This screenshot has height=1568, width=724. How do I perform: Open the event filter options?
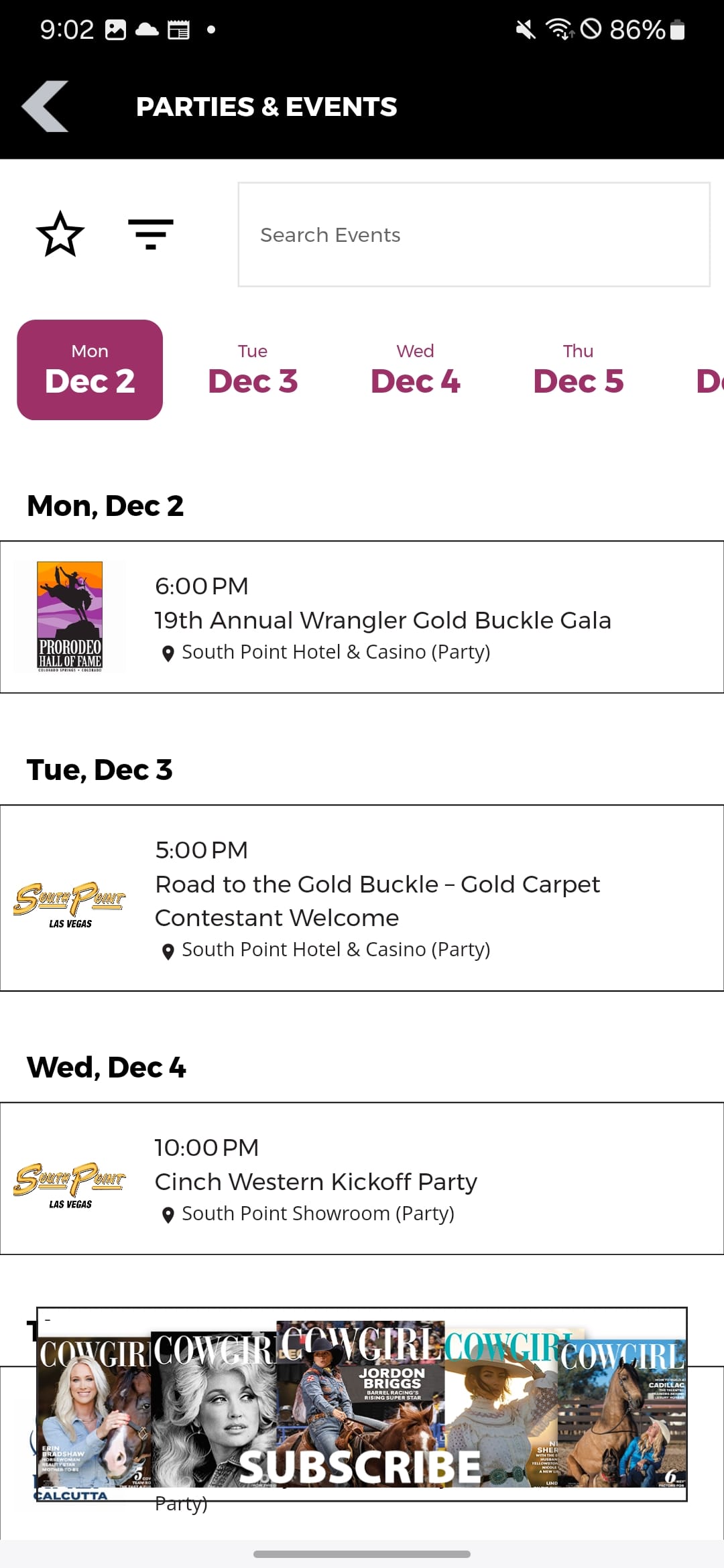point(151,234)
